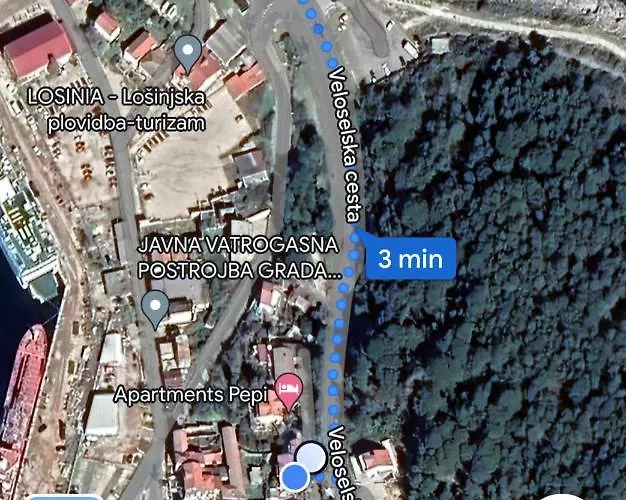The height and width of the screenshot is (500, 626).
Task: Select the JAVNA VATROGASNA POSTROJBA GRADA place marker
Action: [x=155, y=307]
